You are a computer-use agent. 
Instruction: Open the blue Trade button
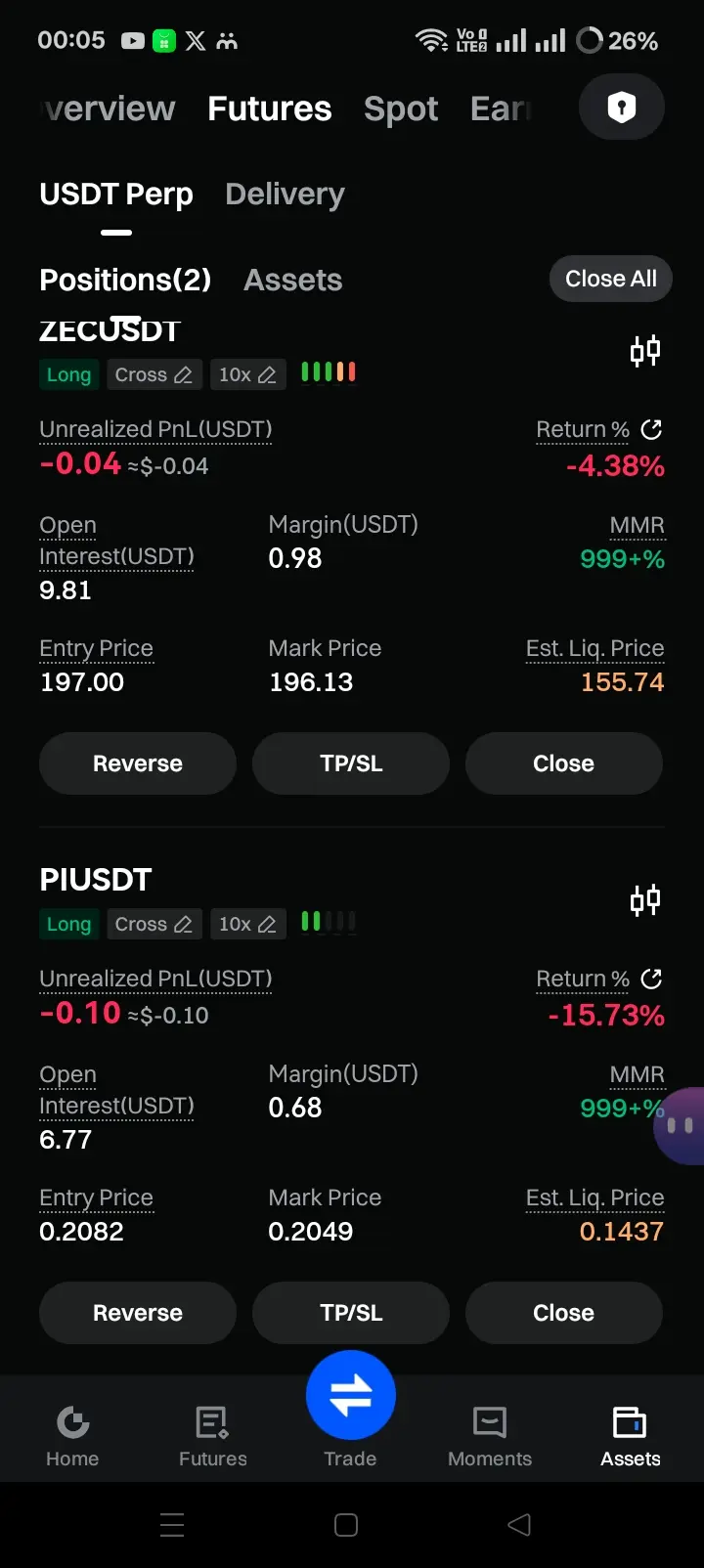click(350, 1396)
